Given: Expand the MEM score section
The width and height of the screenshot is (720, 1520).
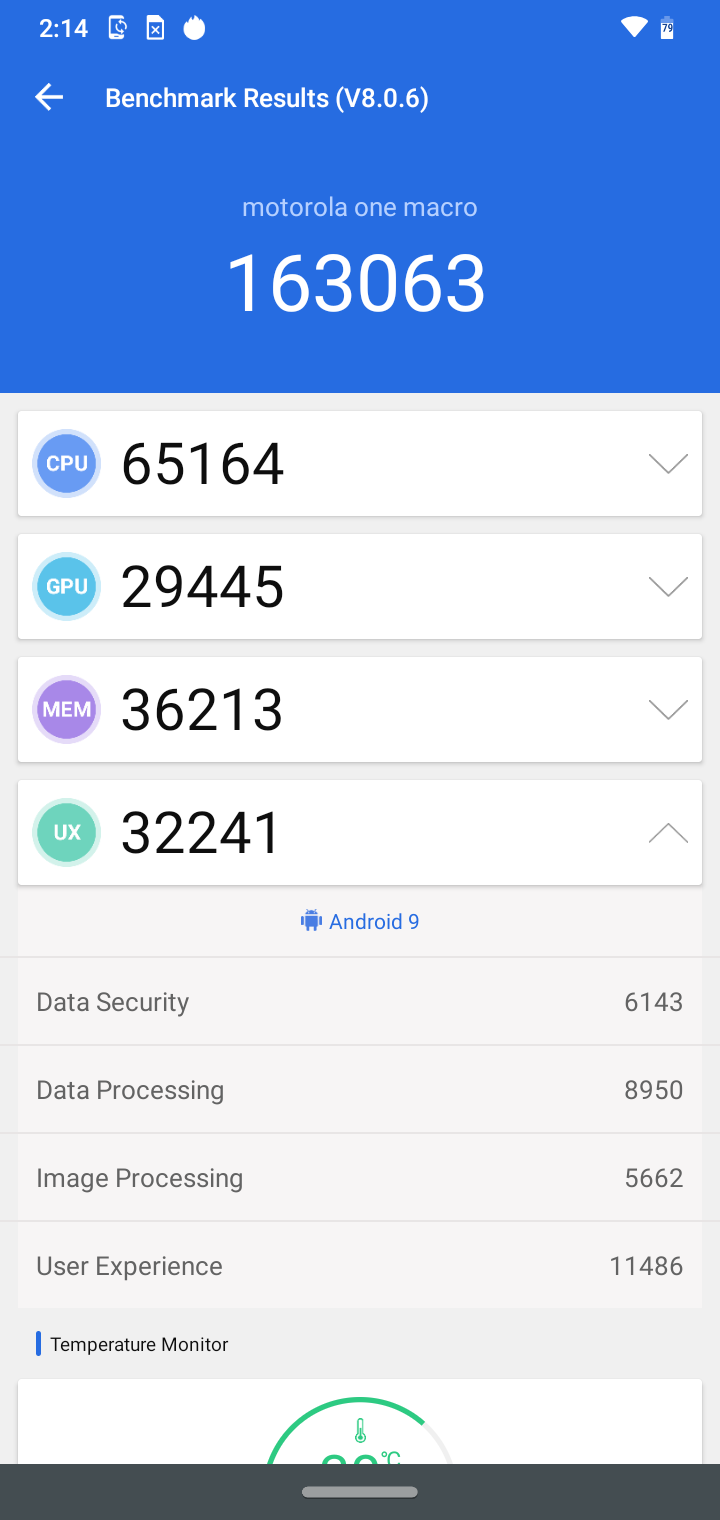Looking at the screenshot, I should coord(668,709).
